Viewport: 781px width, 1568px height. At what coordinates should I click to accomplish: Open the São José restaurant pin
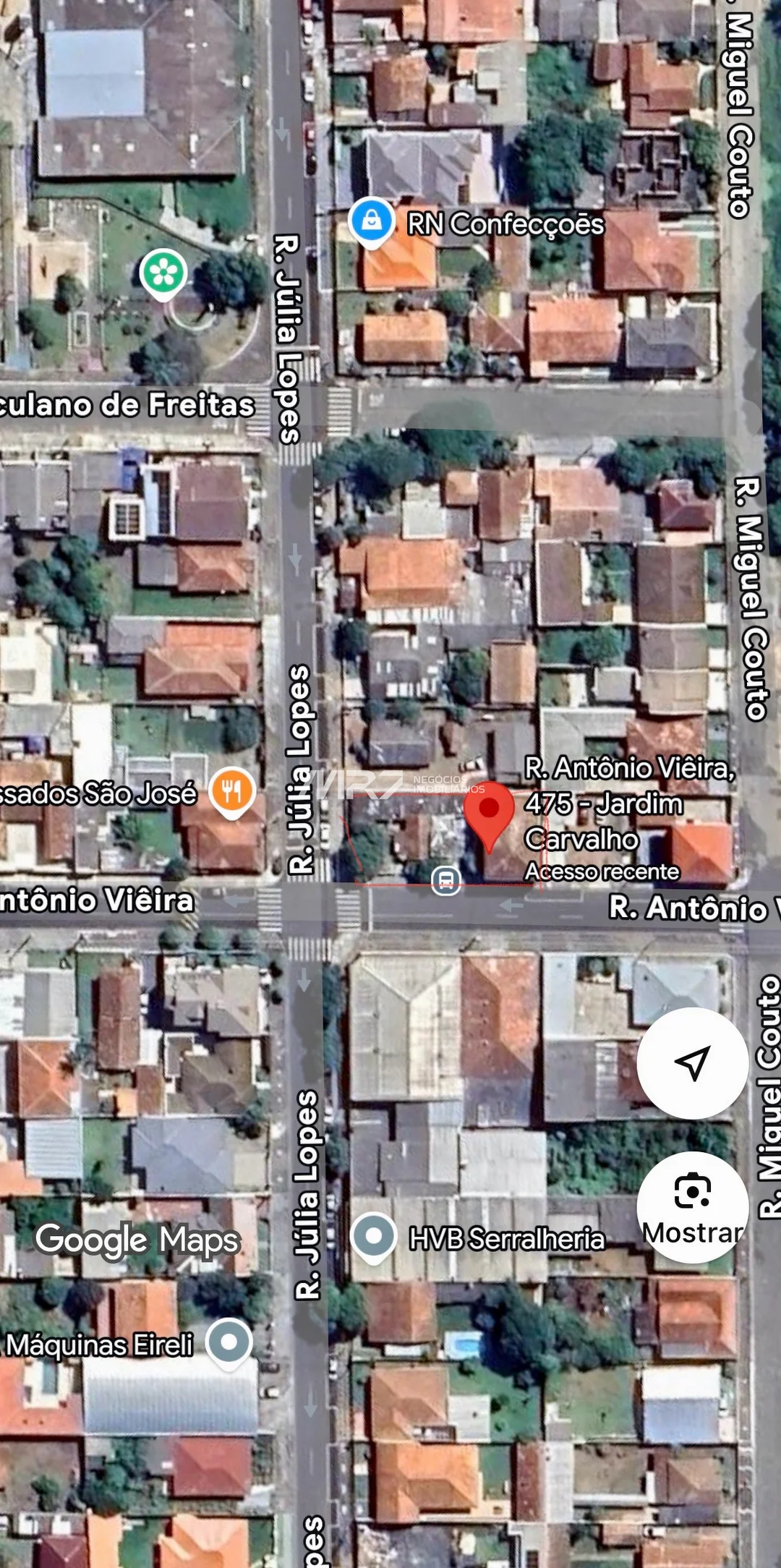point(231,793)
